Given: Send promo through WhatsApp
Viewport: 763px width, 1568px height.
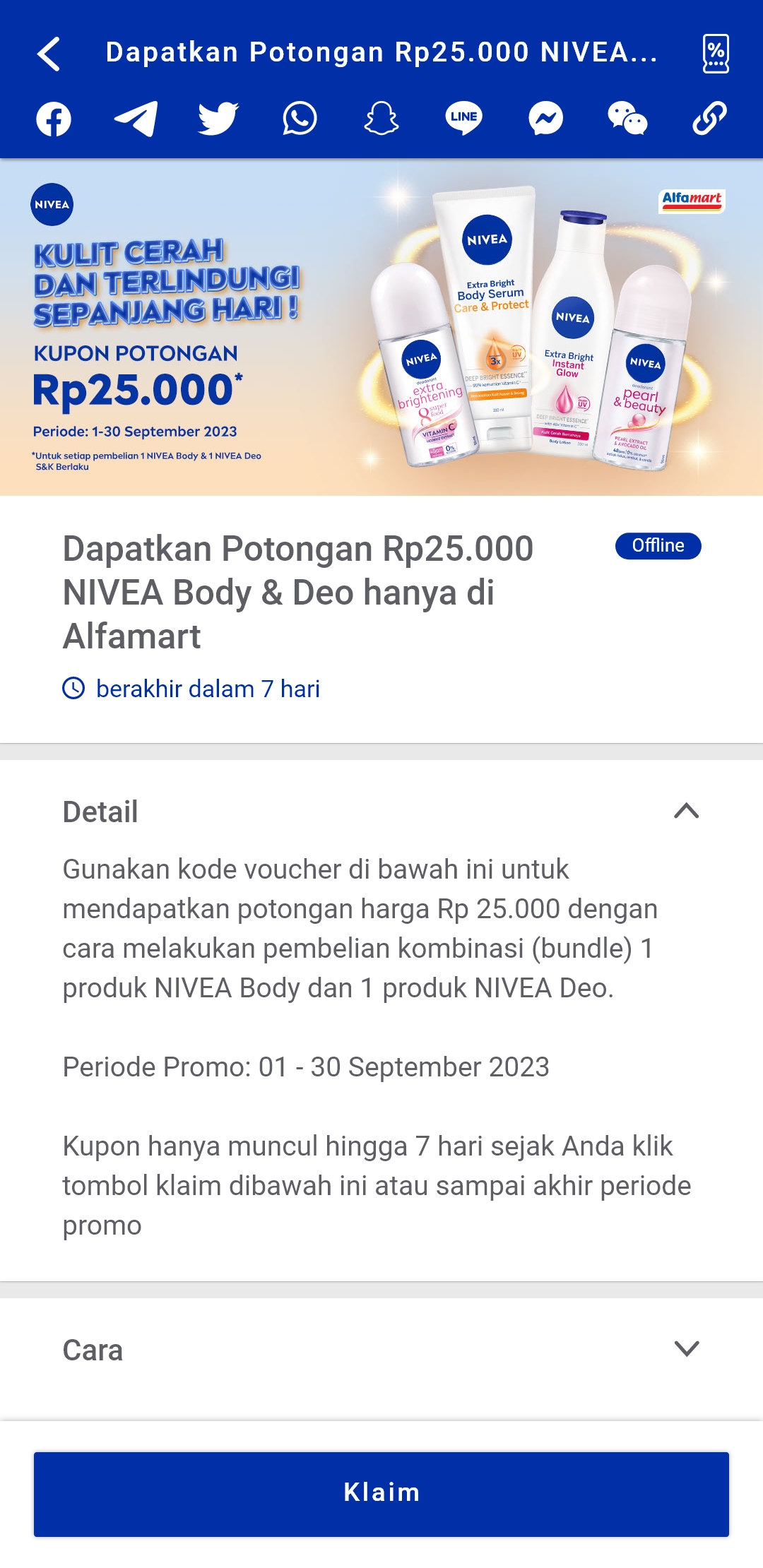Looking at the screenshot, I should [300, 119].
